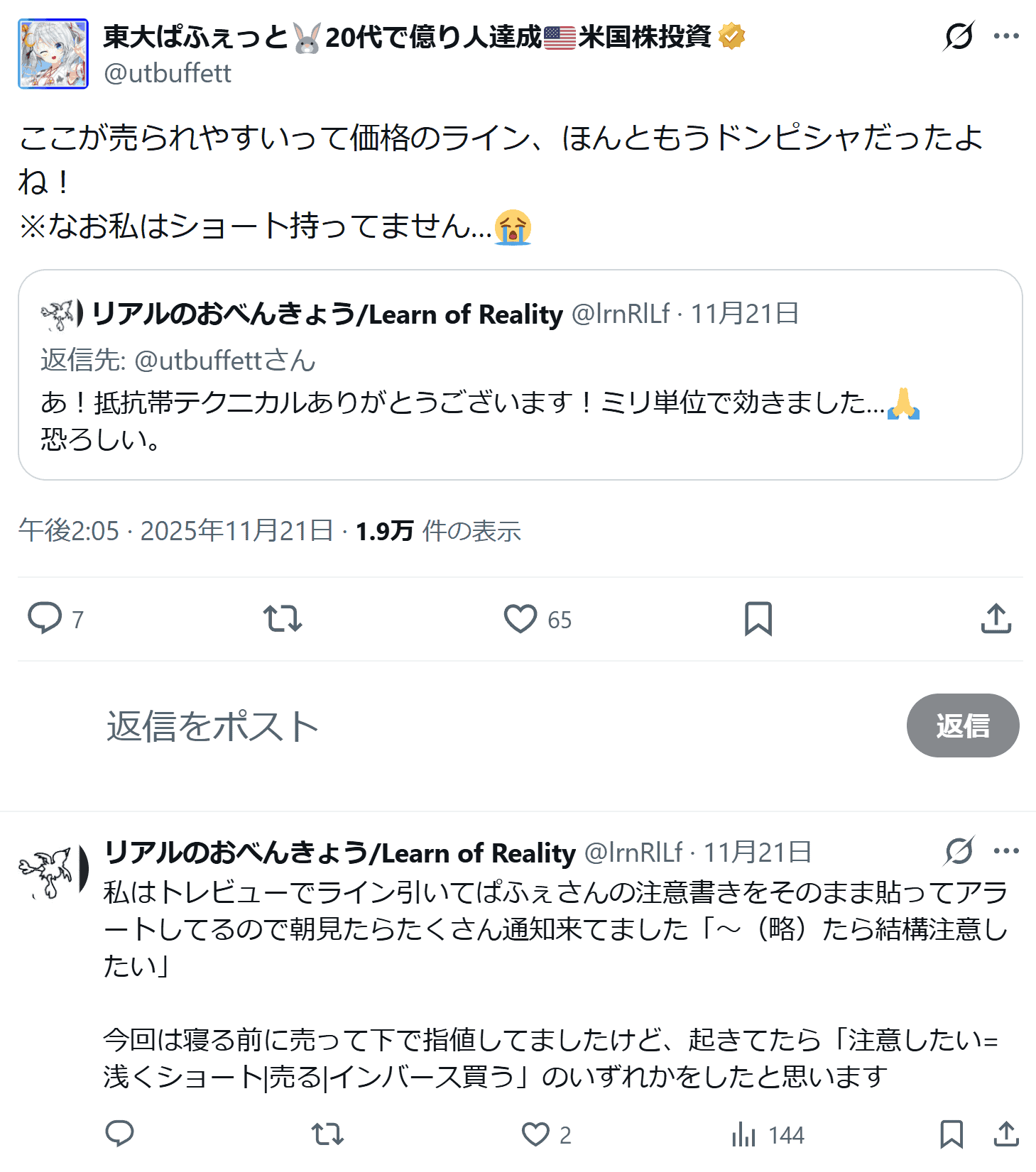Viewport: 1036px width, 1172px height.
Task: Open the overflow menu on Learn of Reality's reply
Action: click(x=1006, y=850)
